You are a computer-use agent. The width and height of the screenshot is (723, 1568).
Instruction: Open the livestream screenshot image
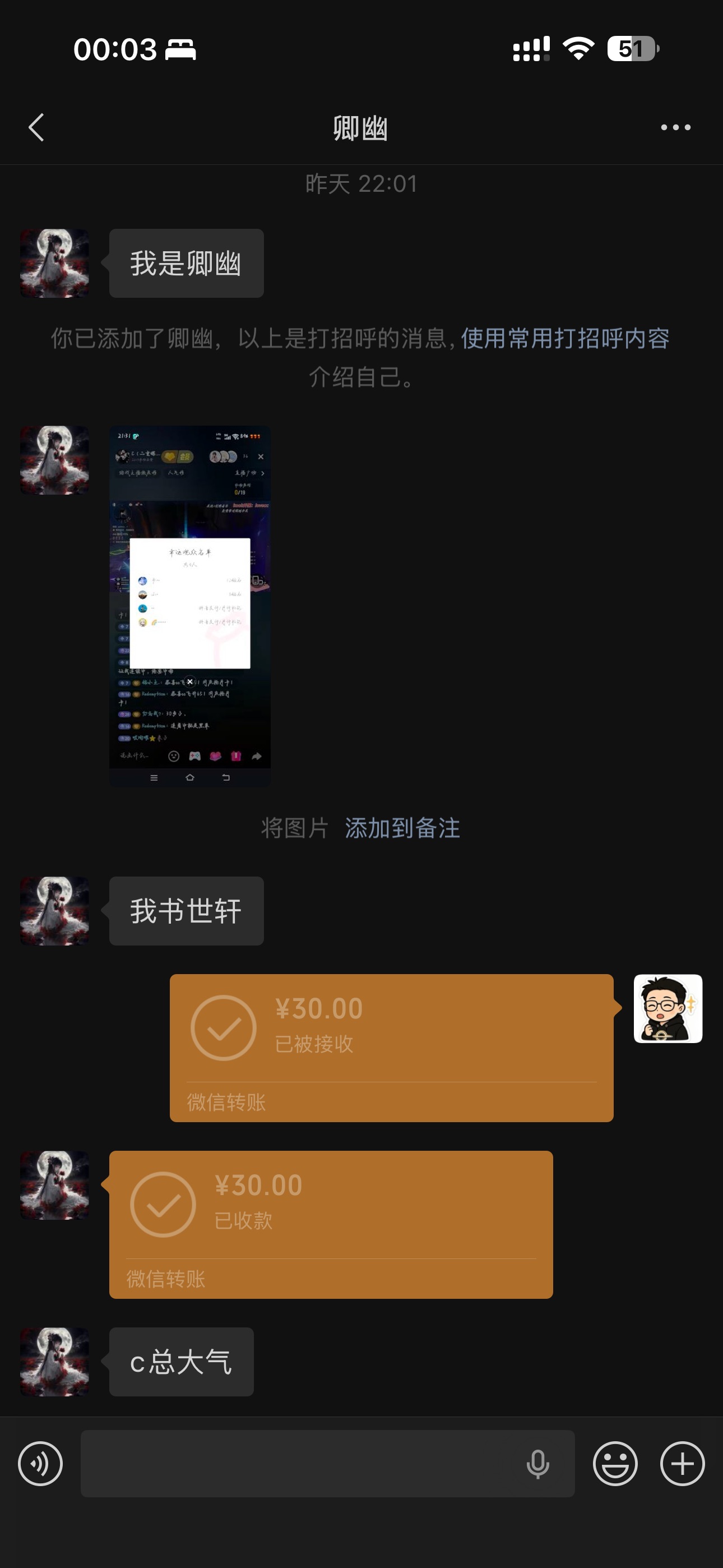tap(190, 606)
